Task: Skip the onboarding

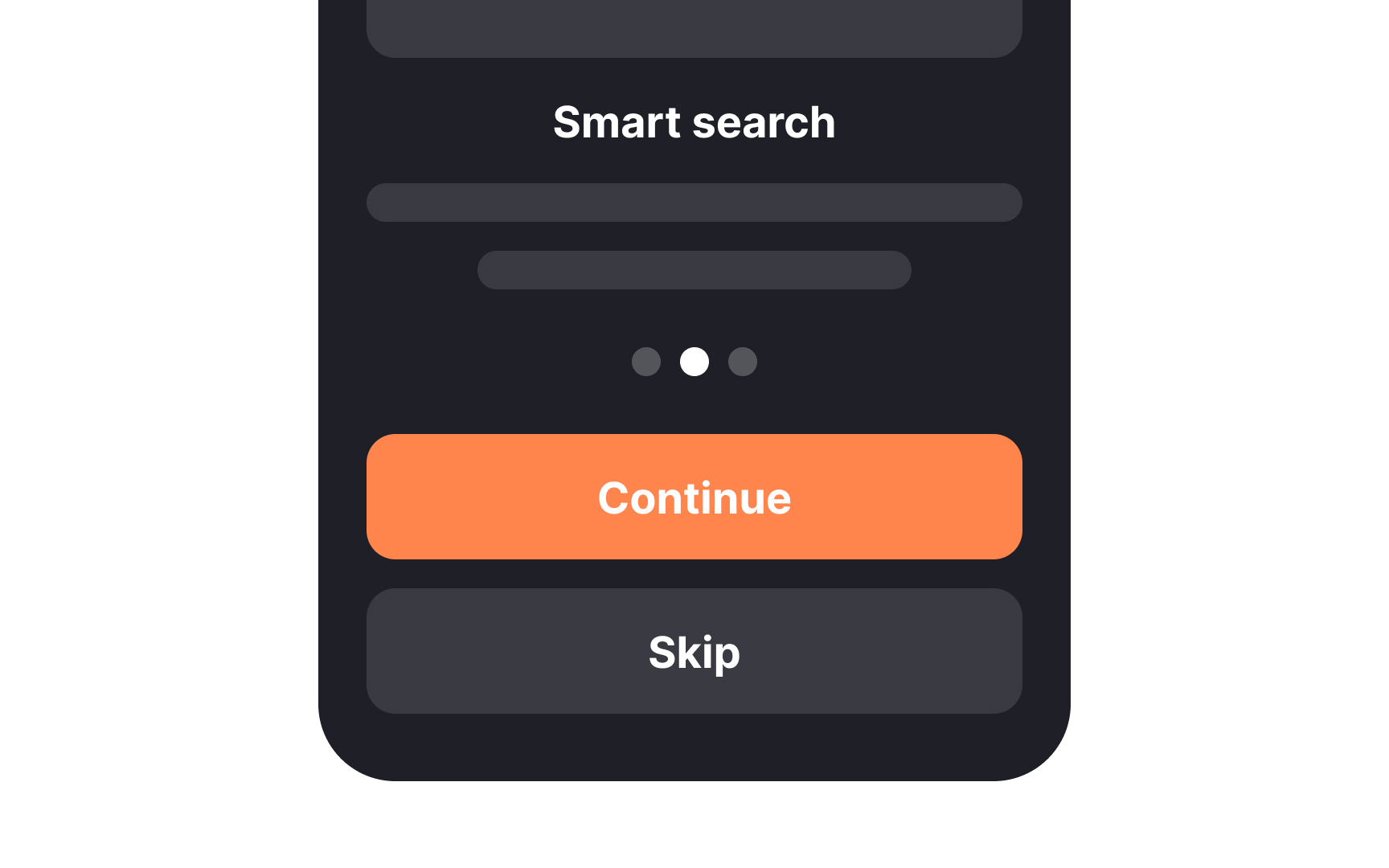Action: click(694, 651)
